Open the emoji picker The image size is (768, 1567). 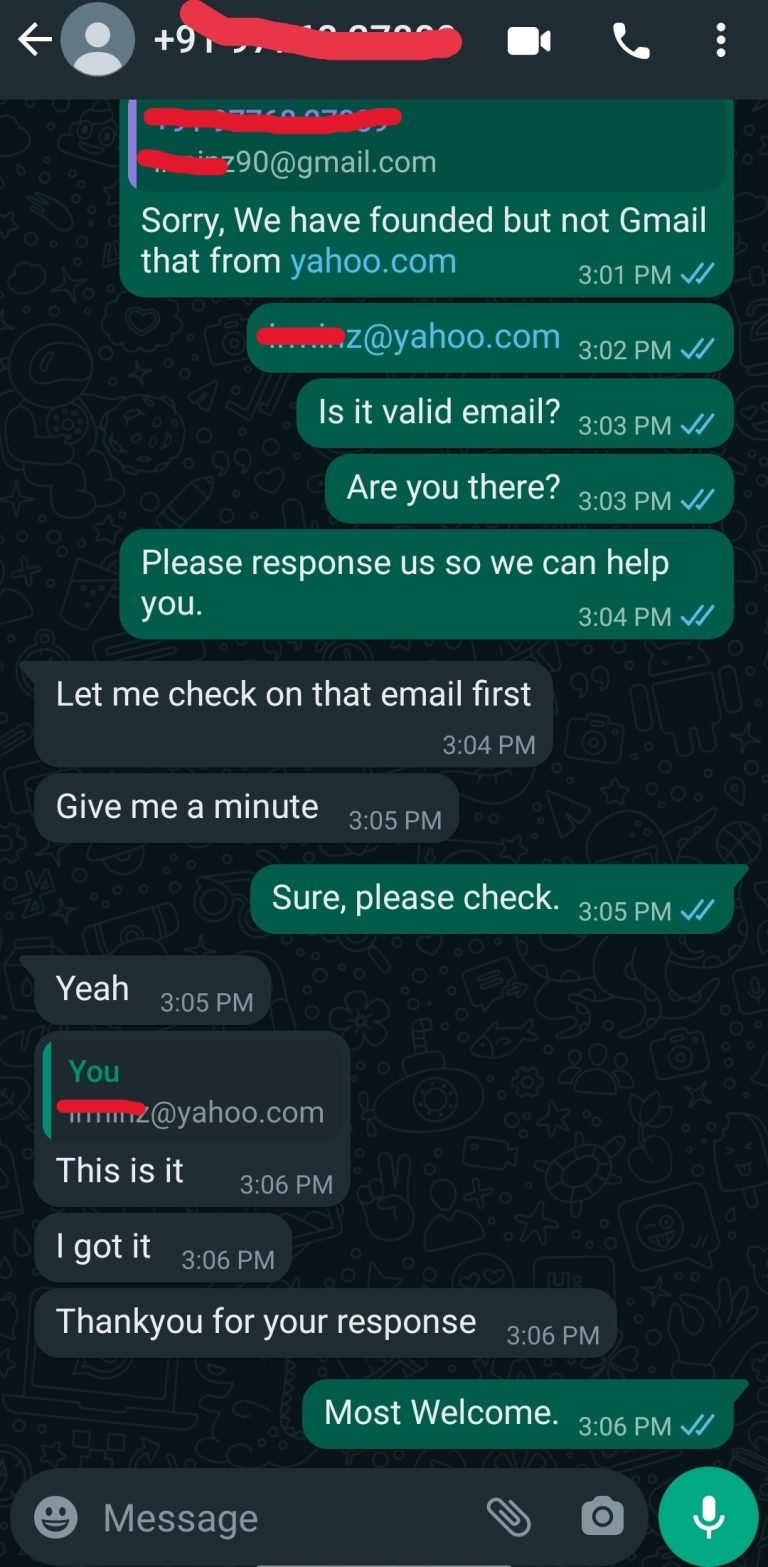point(55,1517)
